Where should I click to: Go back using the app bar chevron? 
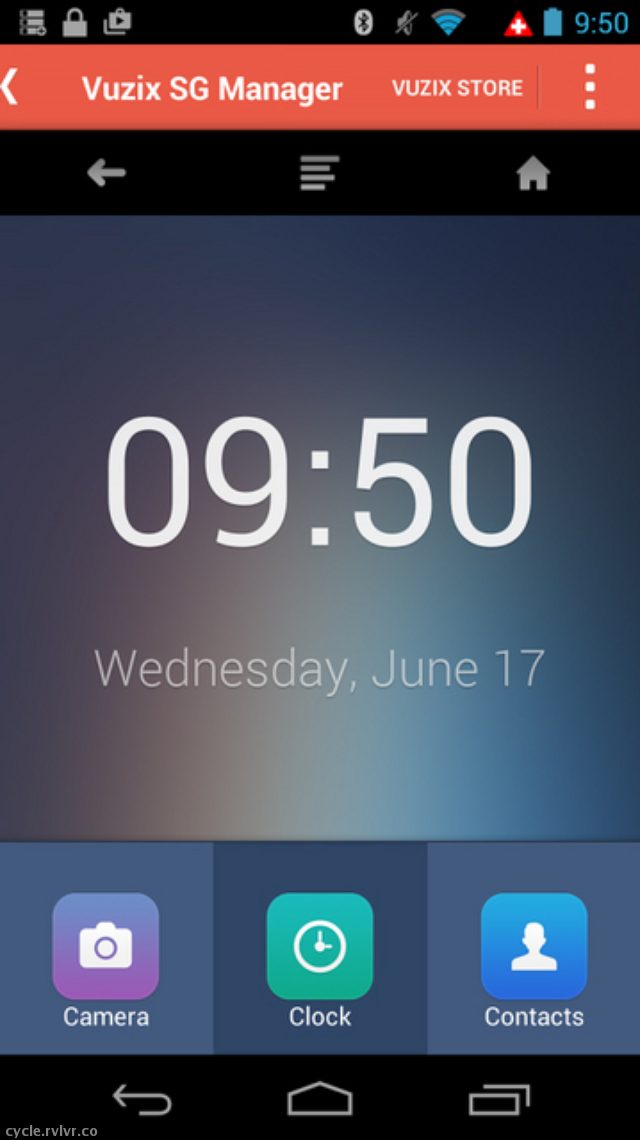(x=10, y=87)
